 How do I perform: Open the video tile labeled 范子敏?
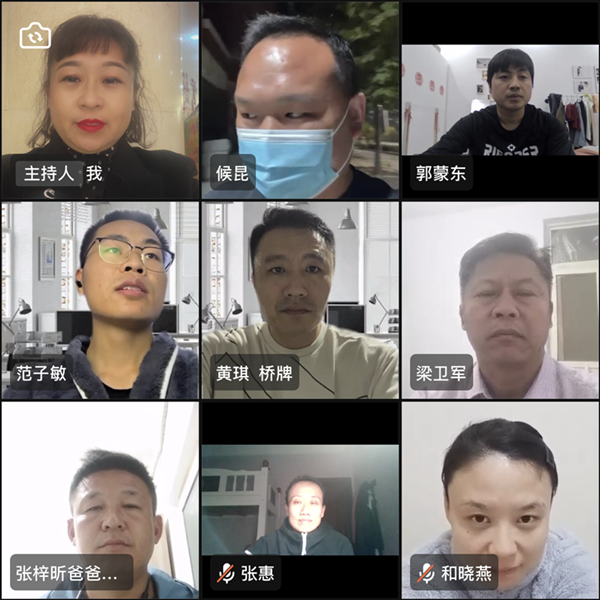click(99, 300)
